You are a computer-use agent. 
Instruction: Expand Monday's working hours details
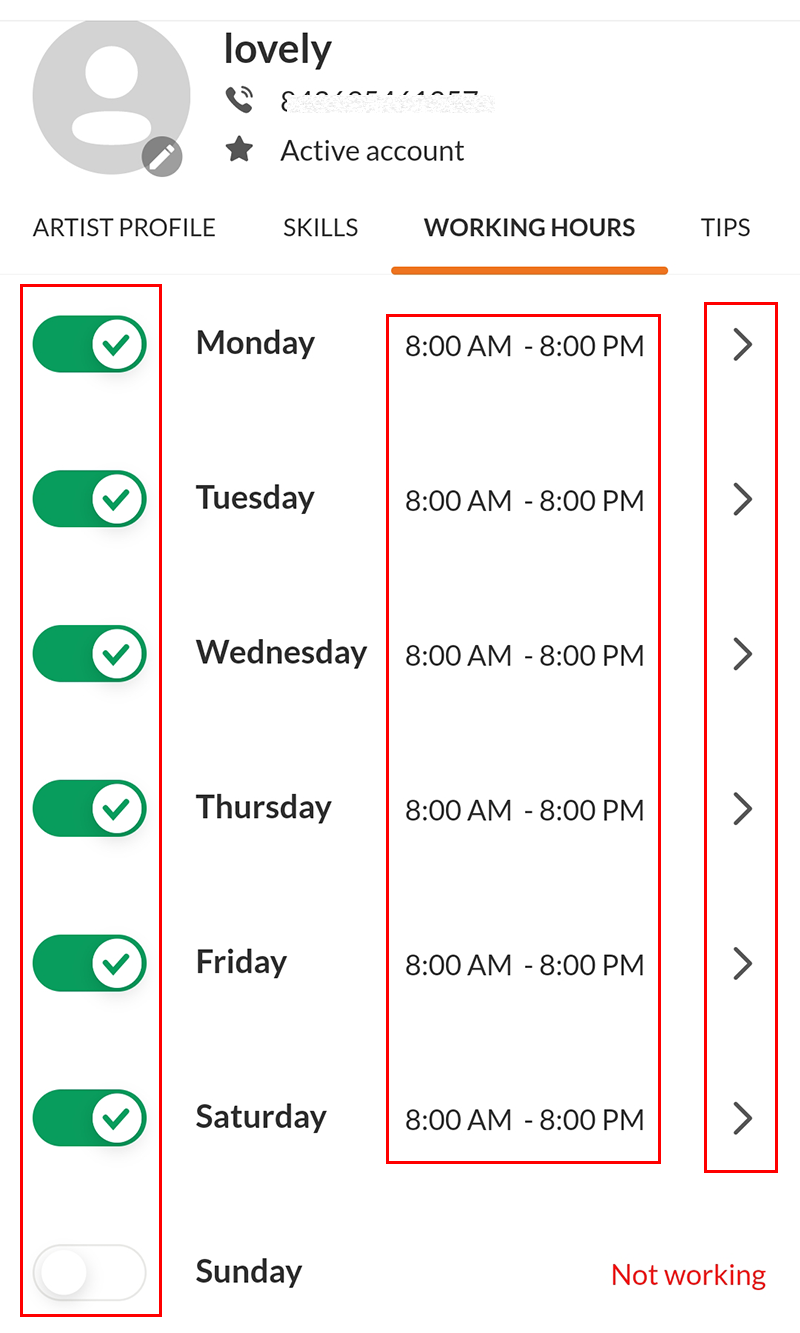740,344
